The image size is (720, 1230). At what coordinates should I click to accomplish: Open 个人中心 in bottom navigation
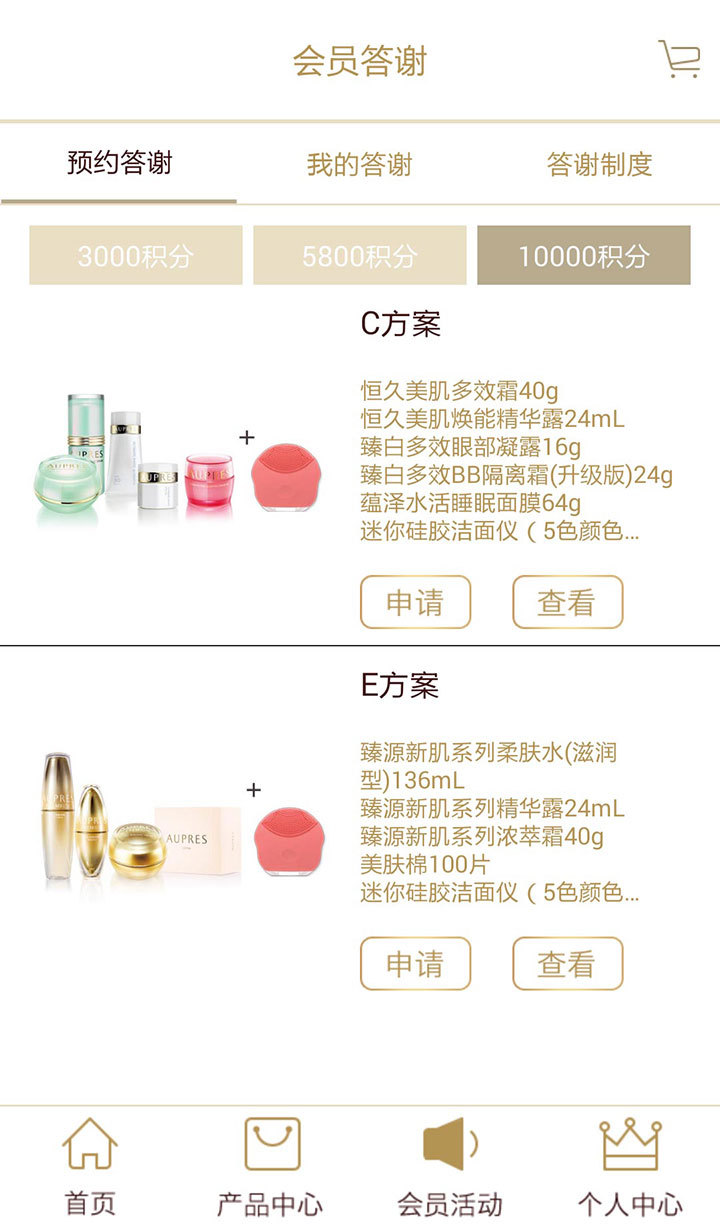tap(630, 1167)
